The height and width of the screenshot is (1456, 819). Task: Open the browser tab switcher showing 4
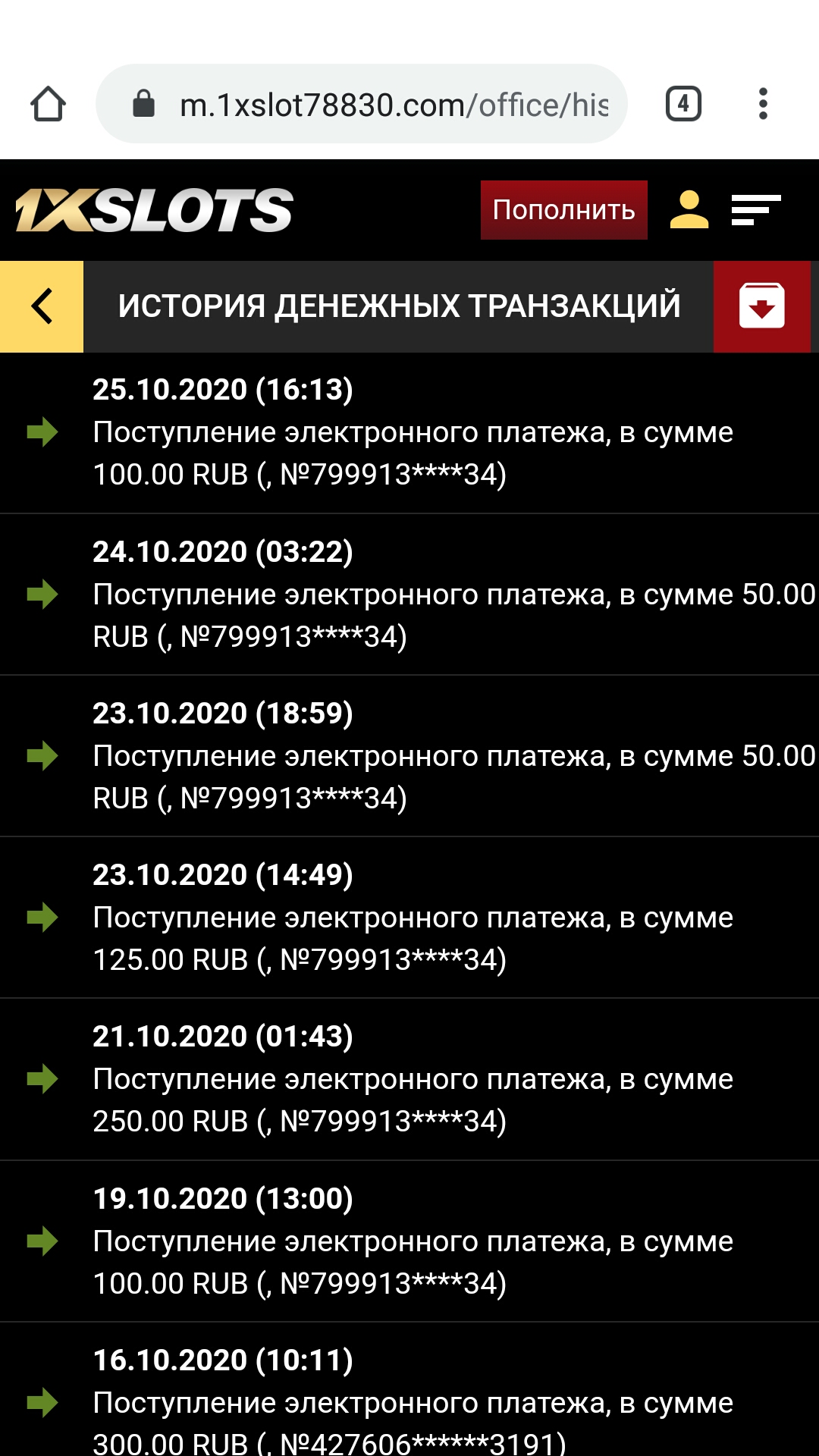682,105
